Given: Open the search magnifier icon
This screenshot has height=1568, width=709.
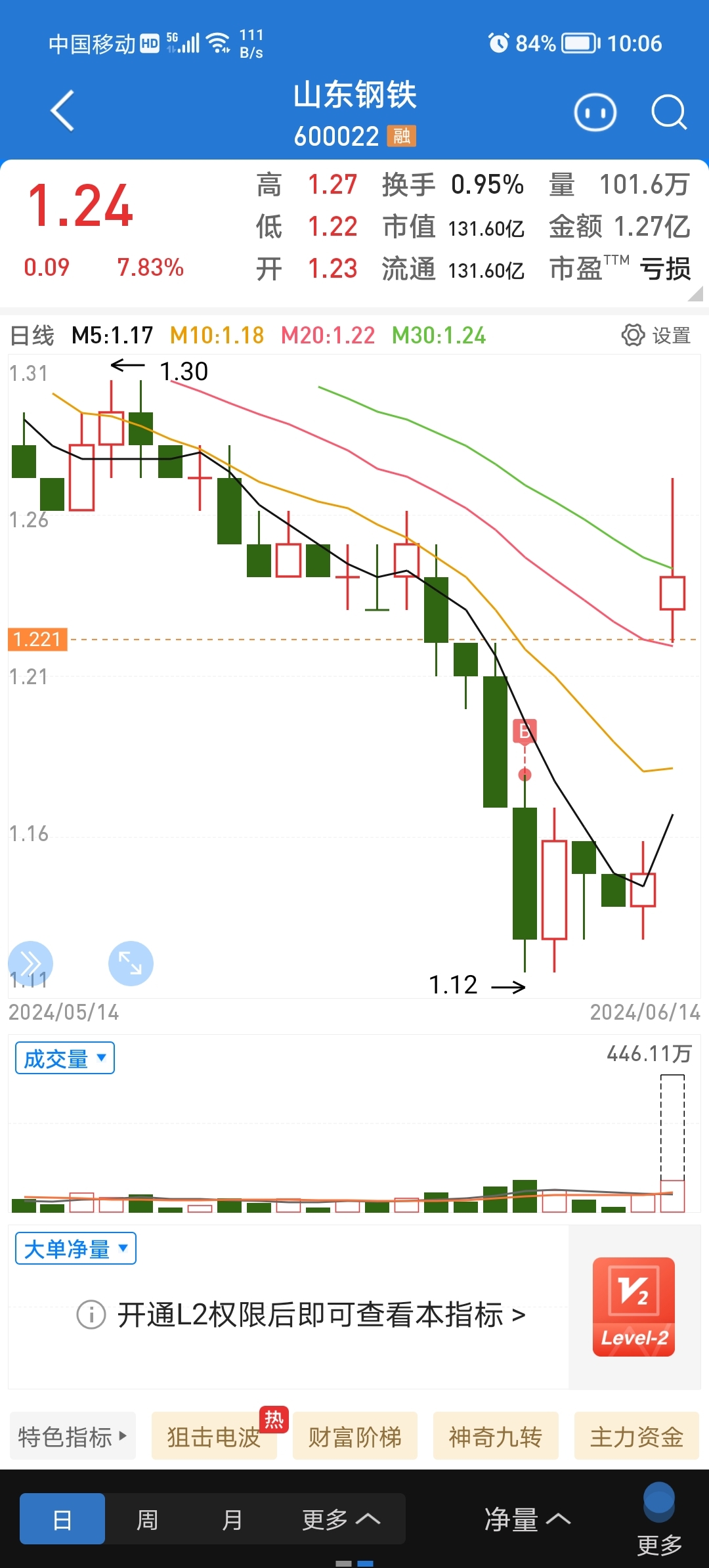Looking at the screenshot, I should (669, 112).
